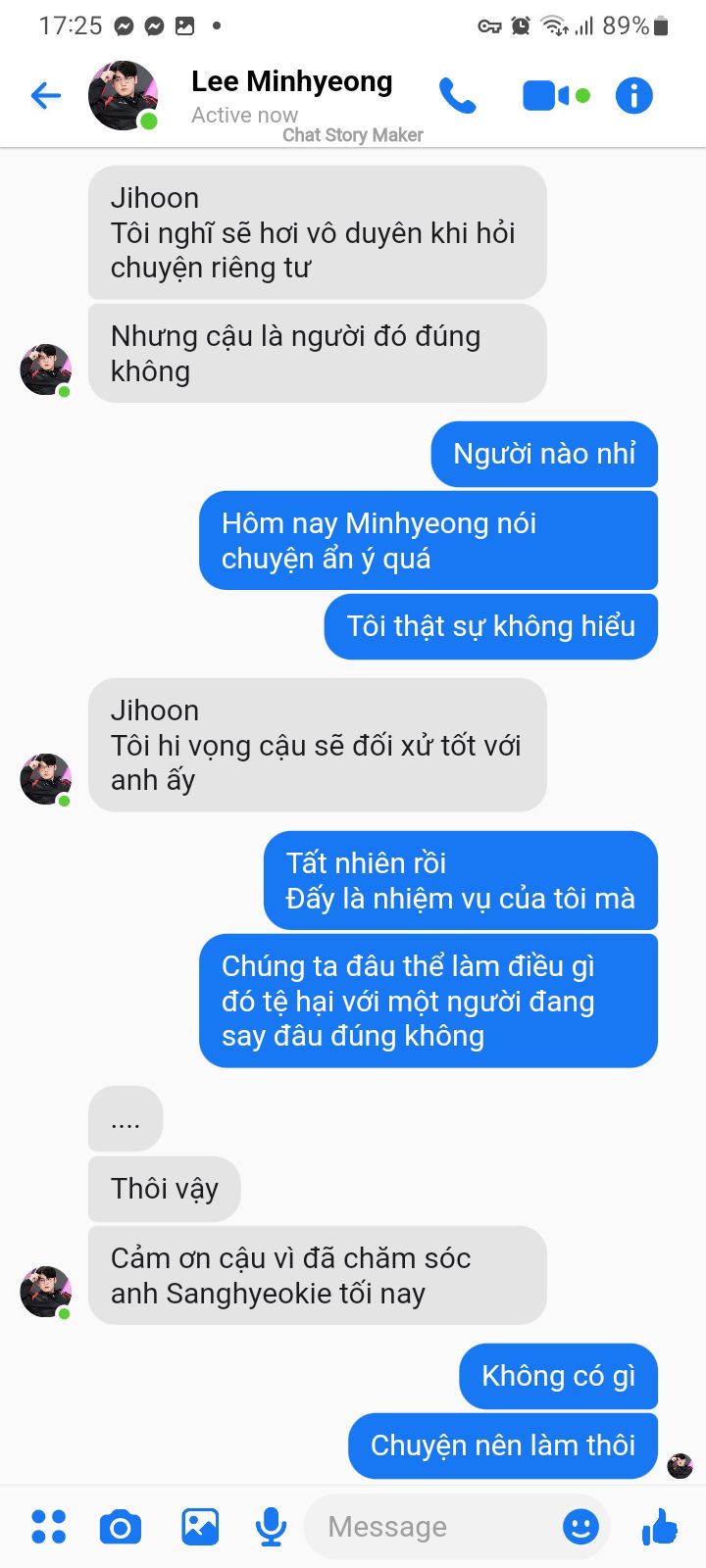Start a voice call with Lee Minhyeong
Viewport: 706px width, 1568px height.
457,96
